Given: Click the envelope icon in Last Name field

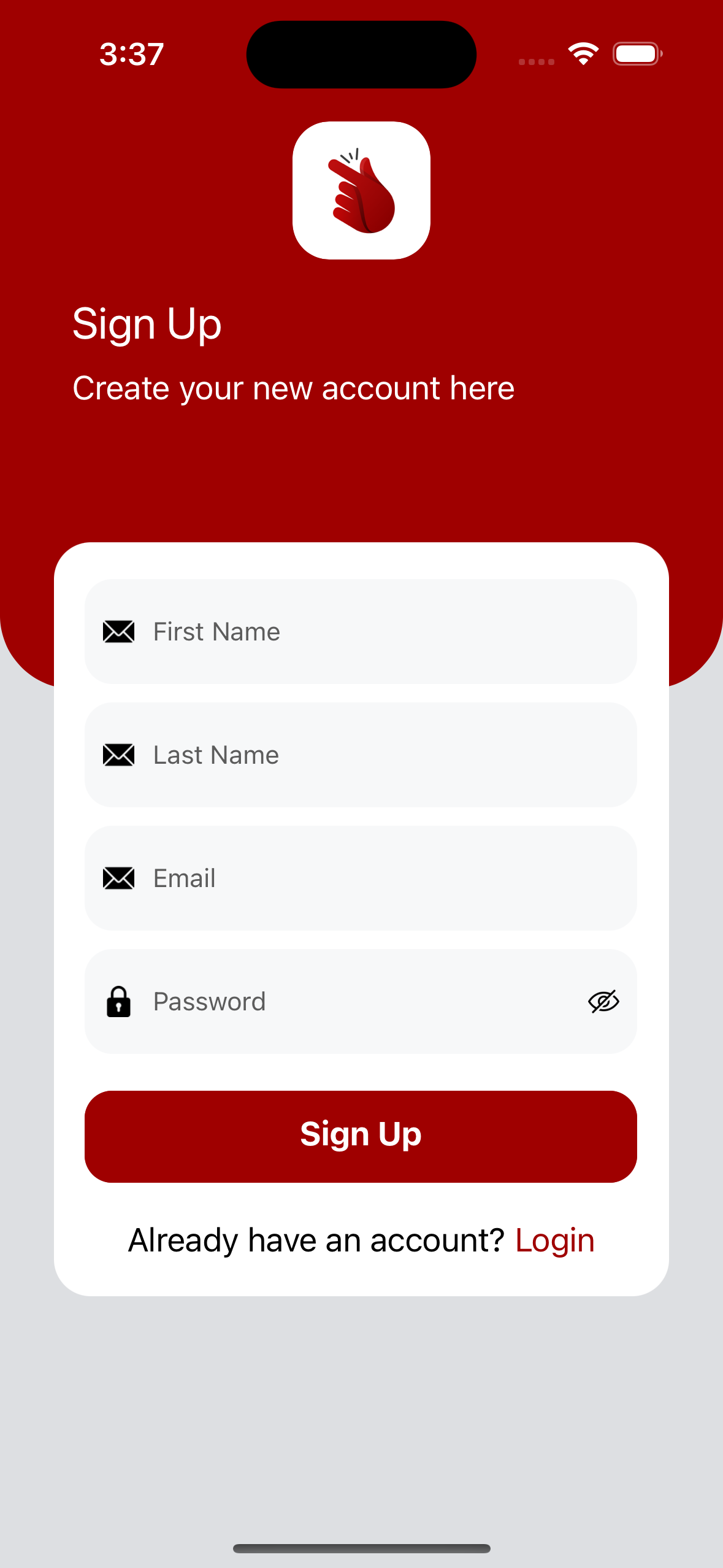Looking at the screenshot, I should click(119, 755).
